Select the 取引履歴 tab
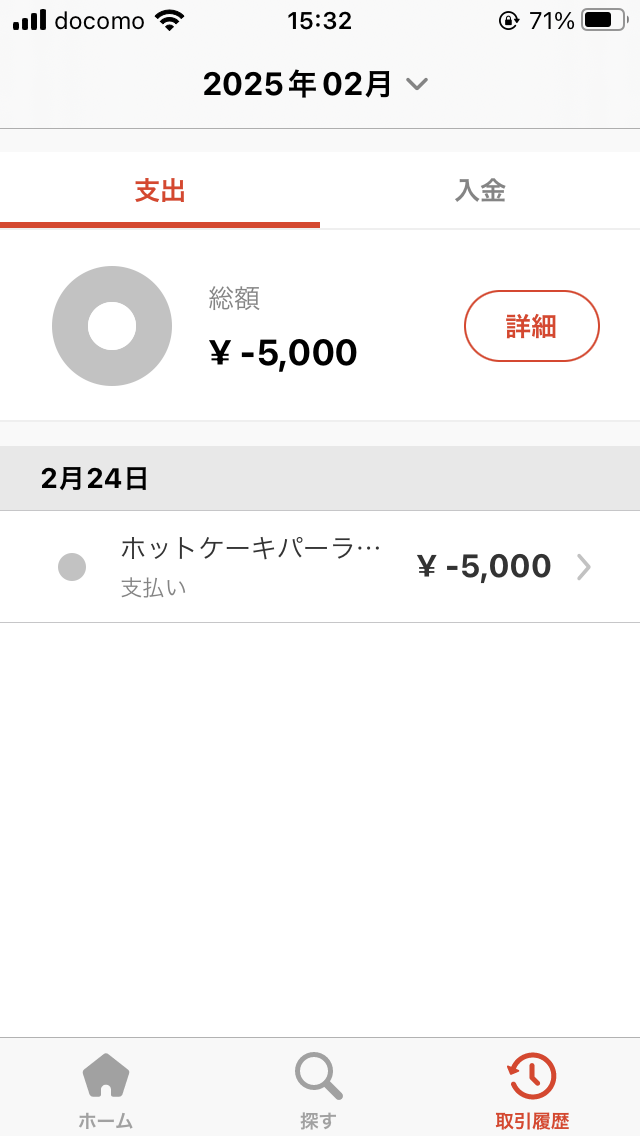The height and width of the screenshot is (1136, 640). (x=532, y=1087)
